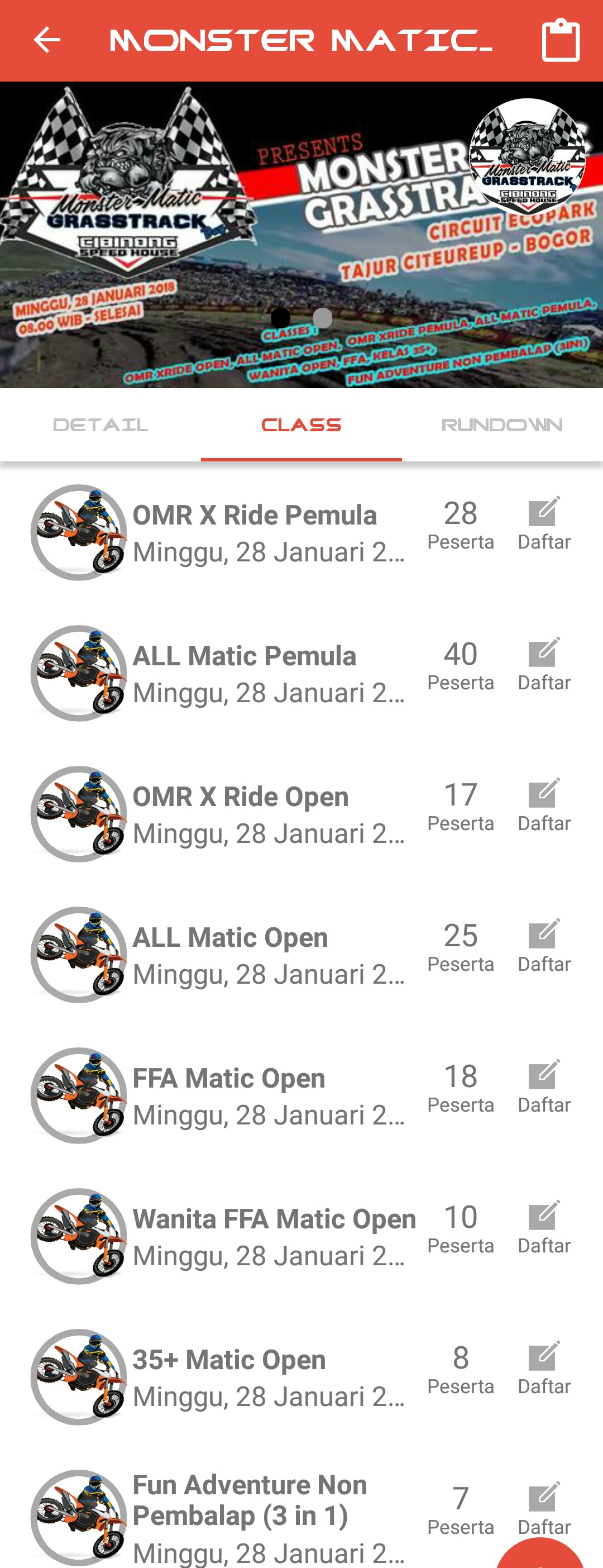Register via Daftar for FFA Matic Open
The image size is (603, 1568).
544,1086
